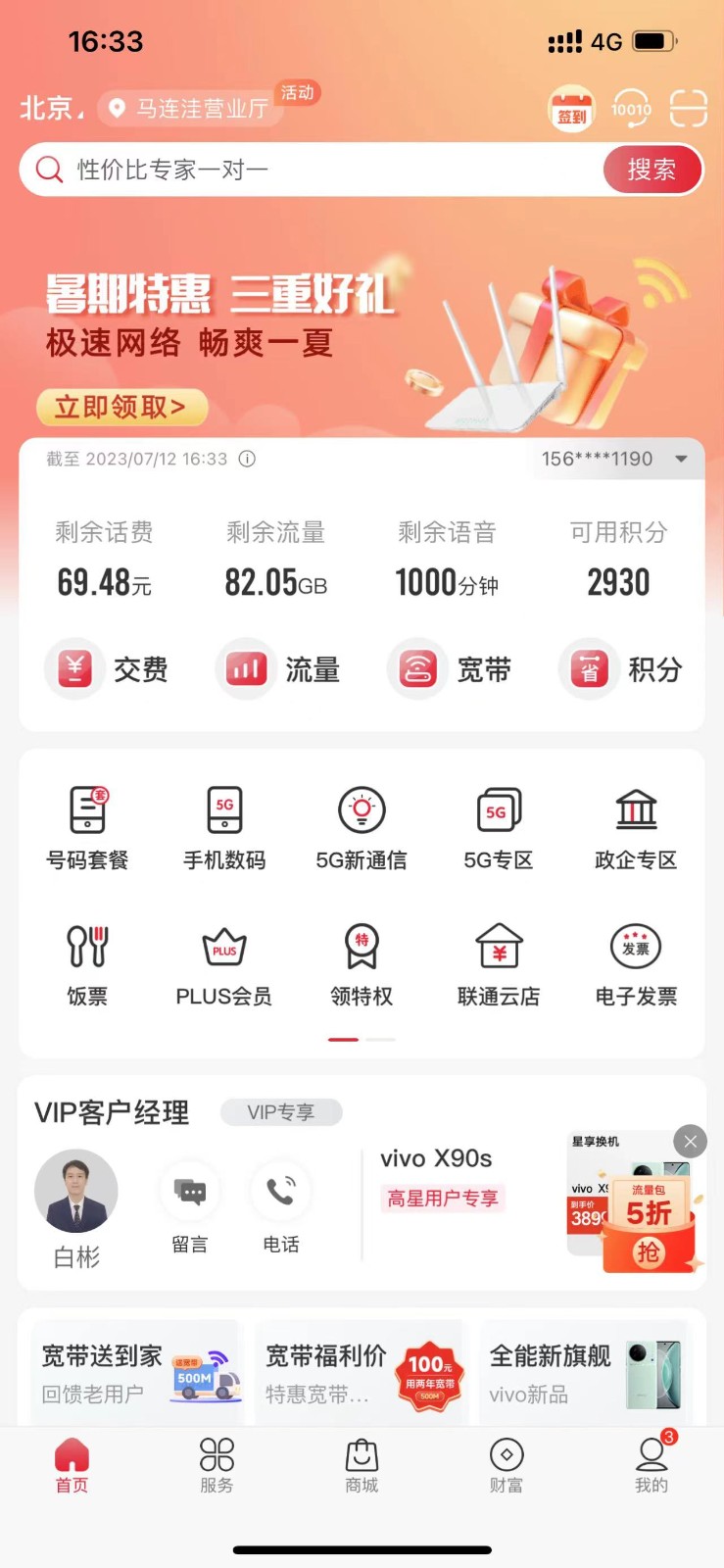Open 电子发票 e-invoice item
Screen dimensions: 724x1568
tap(636, 965)
